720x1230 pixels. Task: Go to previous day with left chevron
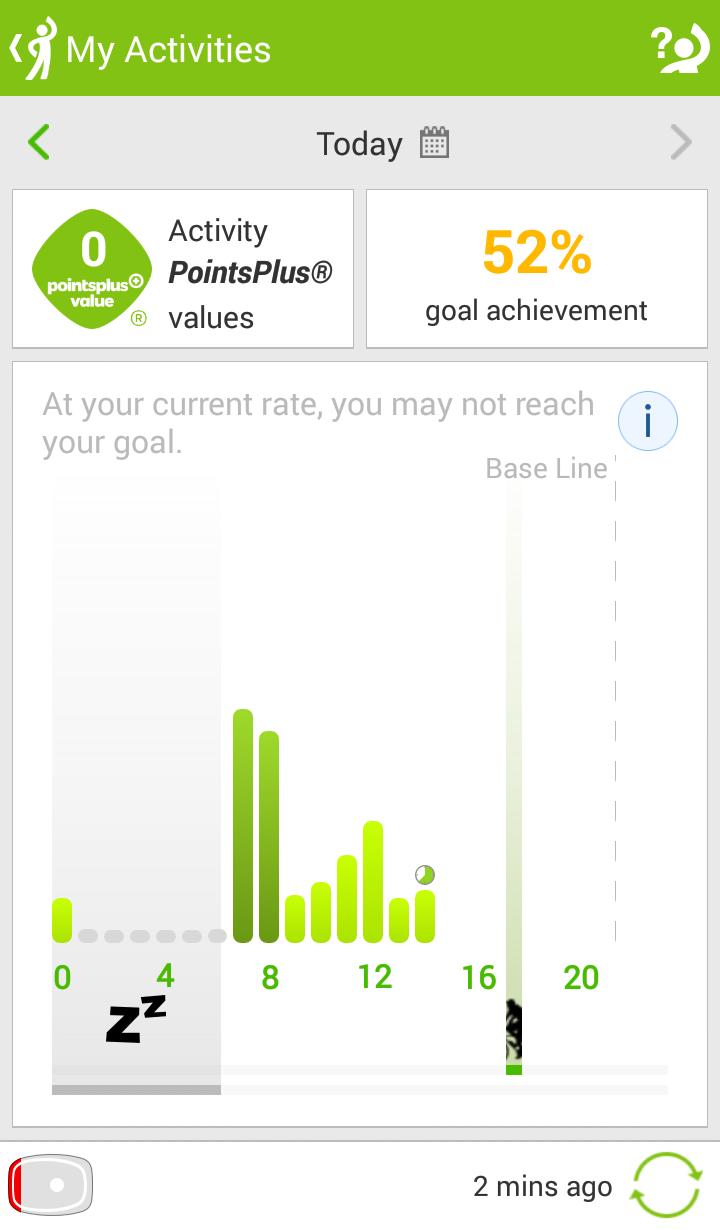pos(38,142)
